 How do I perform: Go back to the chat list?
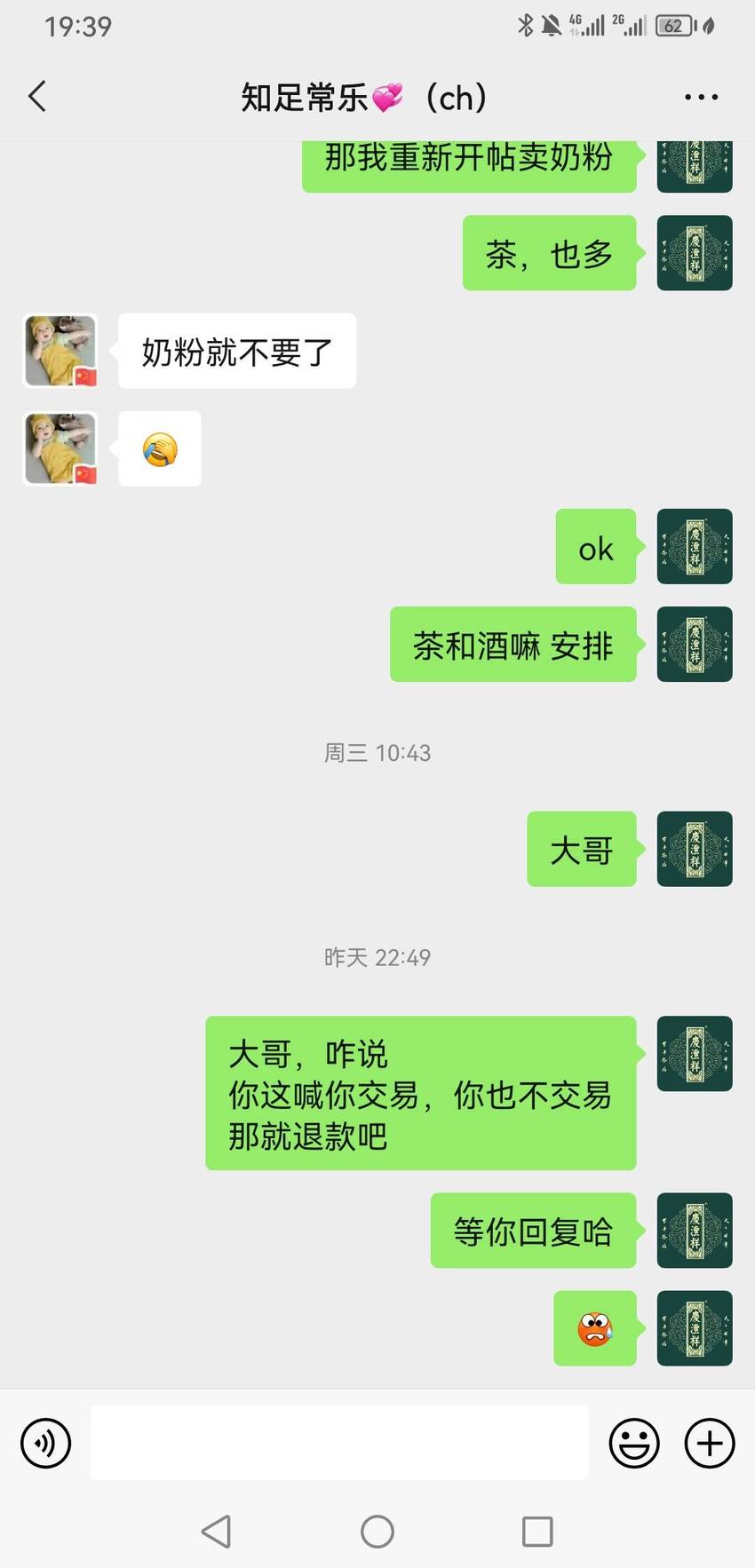tap(37, 97)
